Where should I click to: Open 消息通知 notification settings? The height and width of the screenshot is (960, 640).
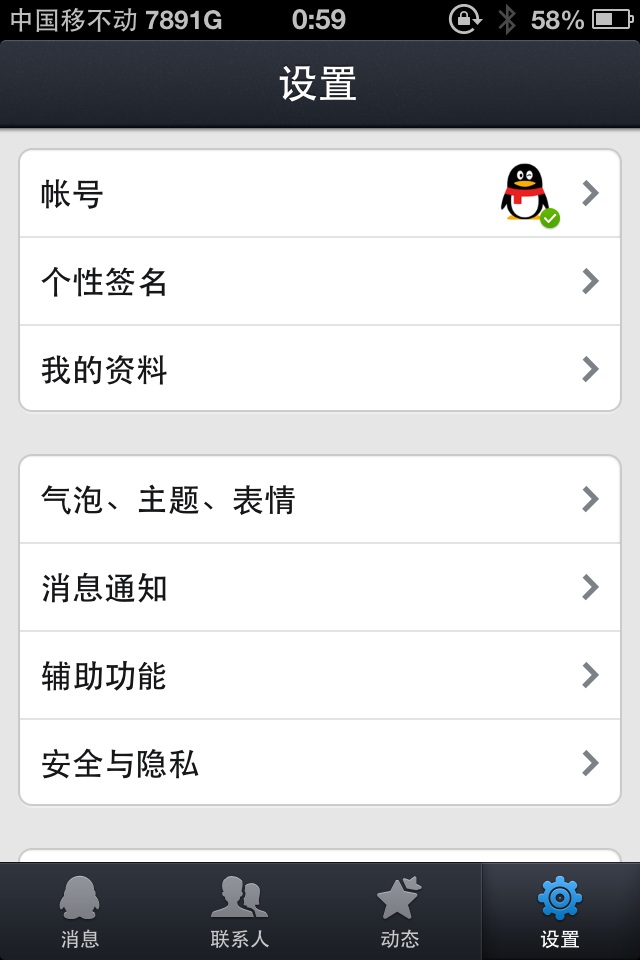click(x=320, y=587)
